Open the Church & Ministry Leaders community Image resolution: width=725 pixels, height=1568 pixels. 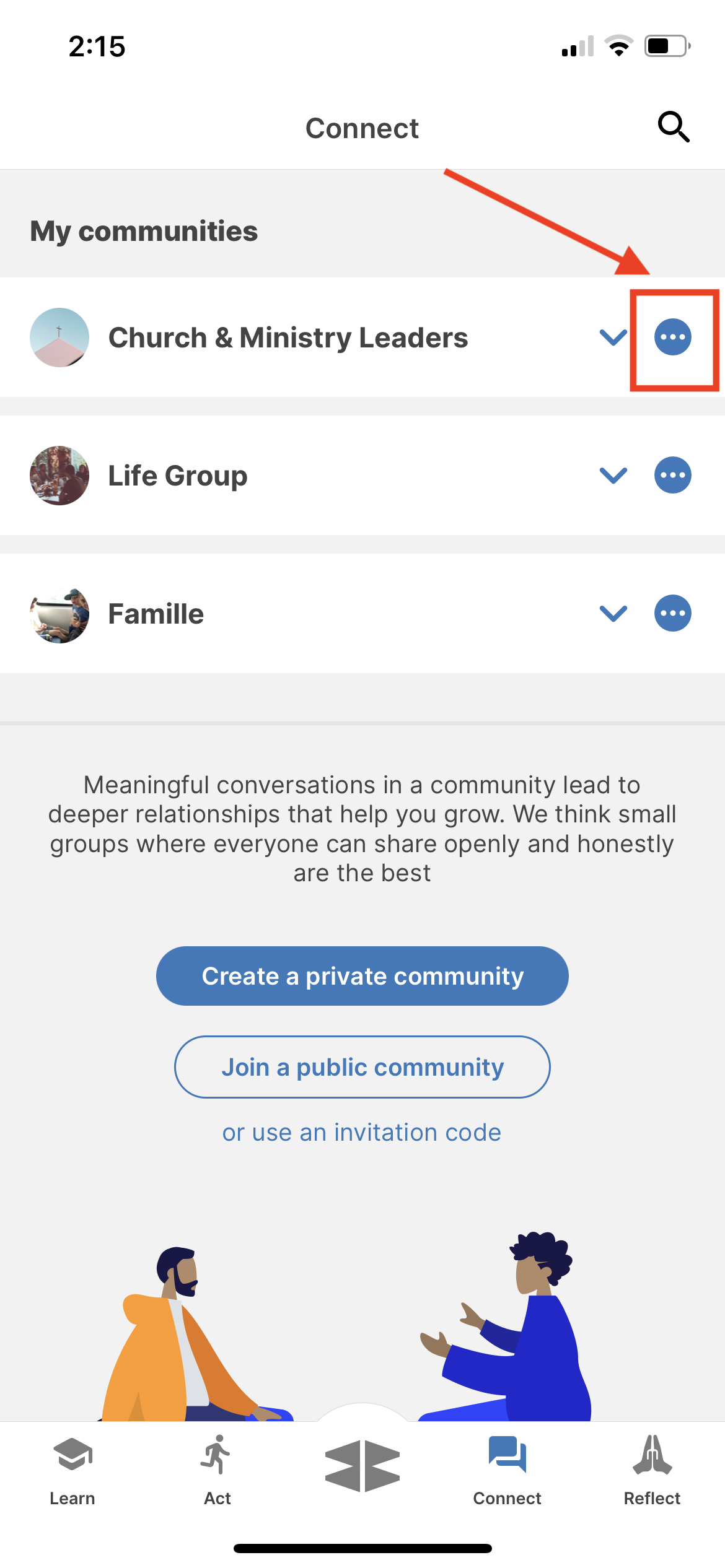288,338
